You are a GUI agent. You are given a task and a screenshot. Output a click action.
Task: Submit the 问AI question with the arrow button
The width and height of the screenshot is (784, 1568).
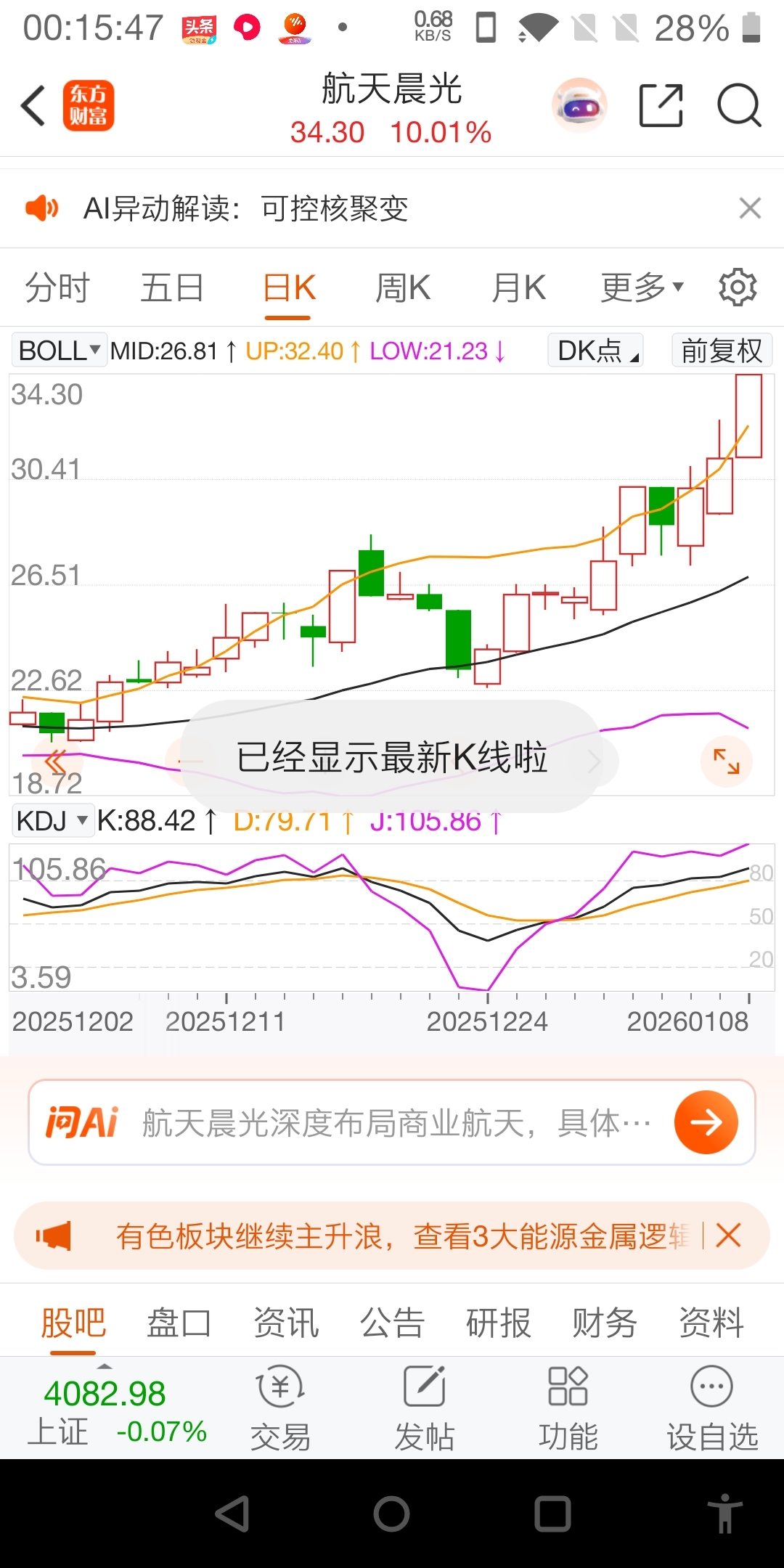(x=706, y=1122)
